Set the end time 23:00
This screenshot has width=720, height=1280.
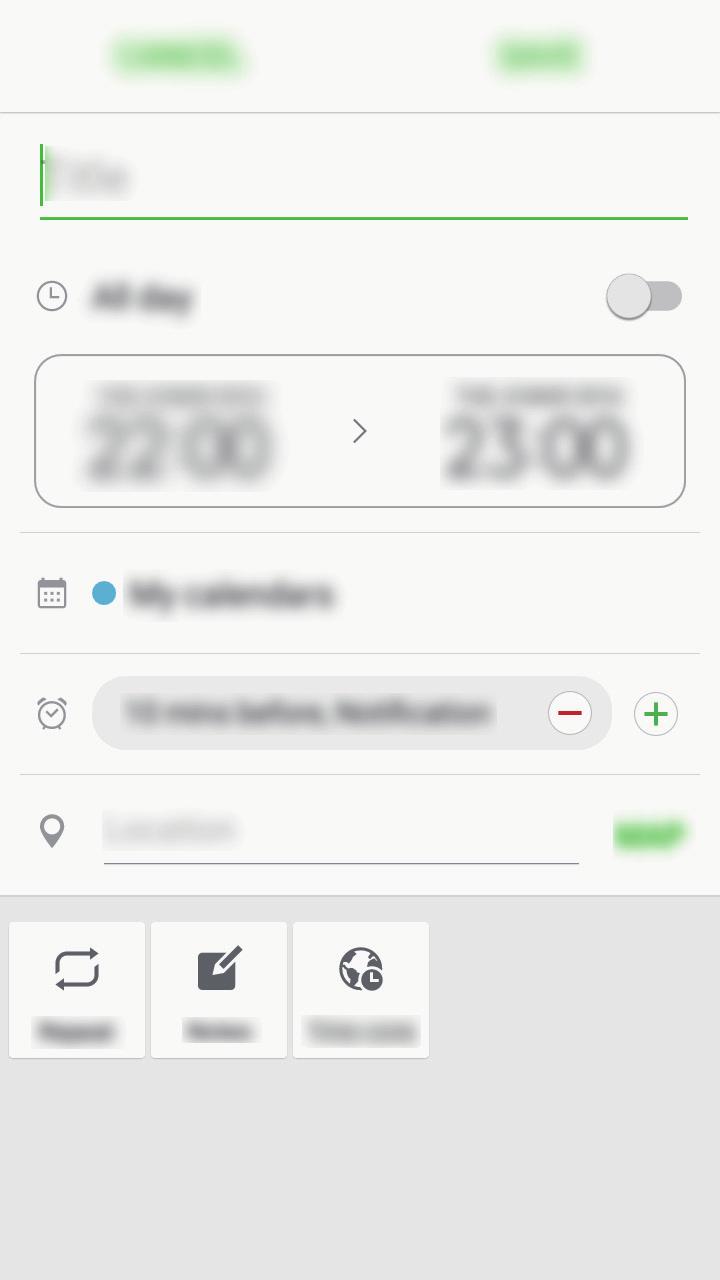[536, 432]
